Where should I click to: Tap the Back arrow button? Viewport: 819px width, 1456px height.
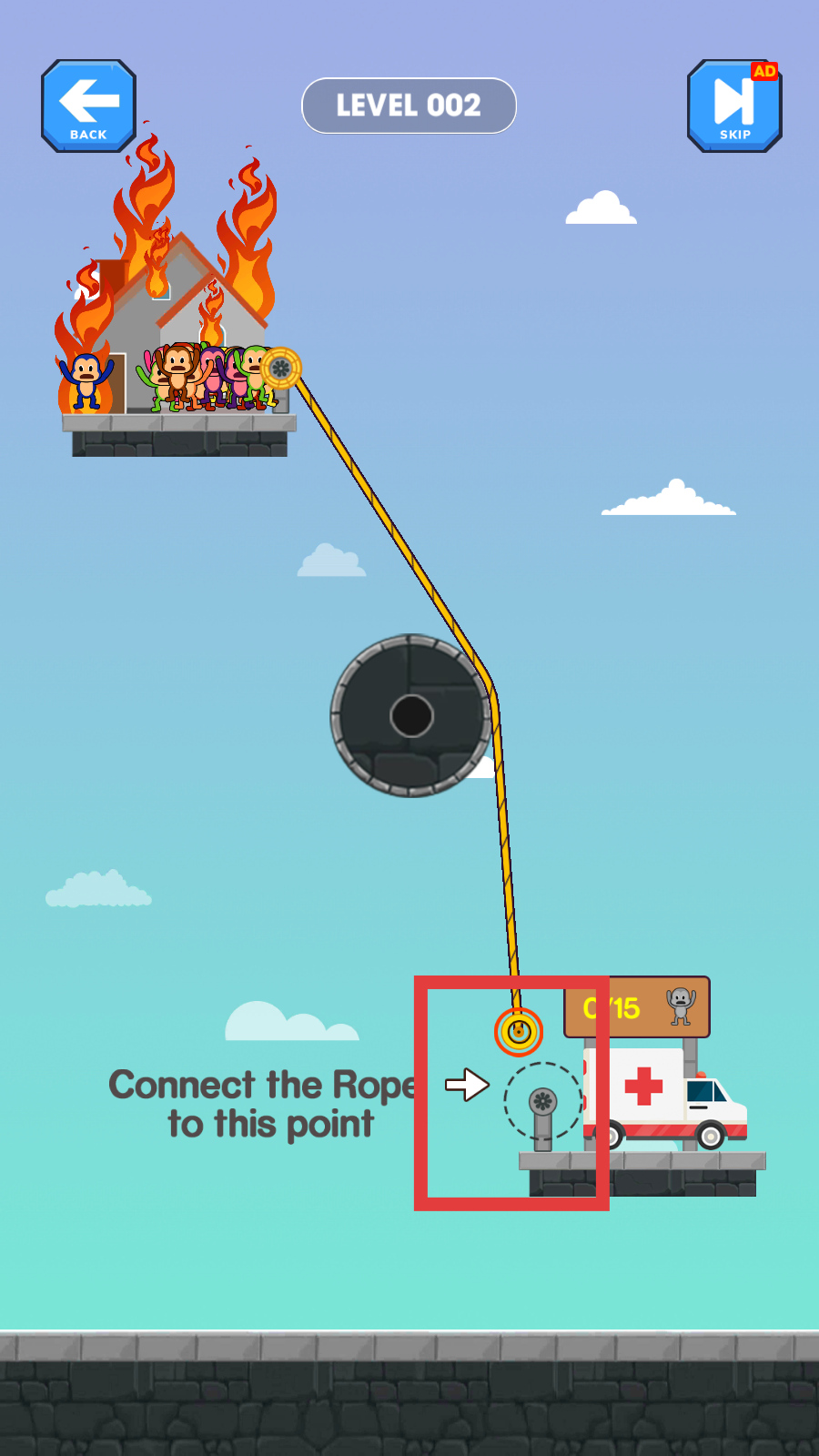click(88, 106)
